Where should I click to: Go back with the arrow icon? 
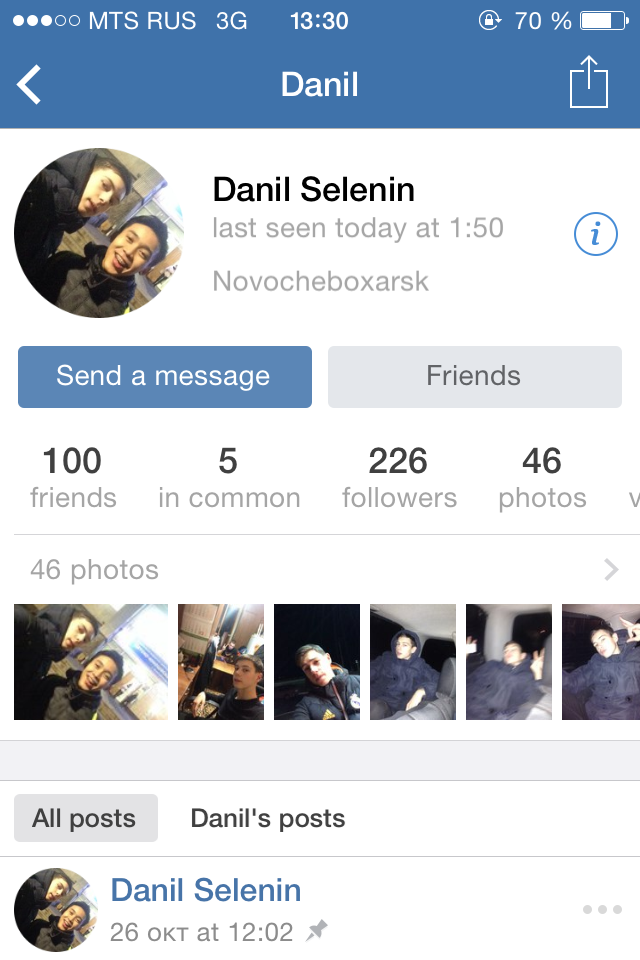point(30,85)
